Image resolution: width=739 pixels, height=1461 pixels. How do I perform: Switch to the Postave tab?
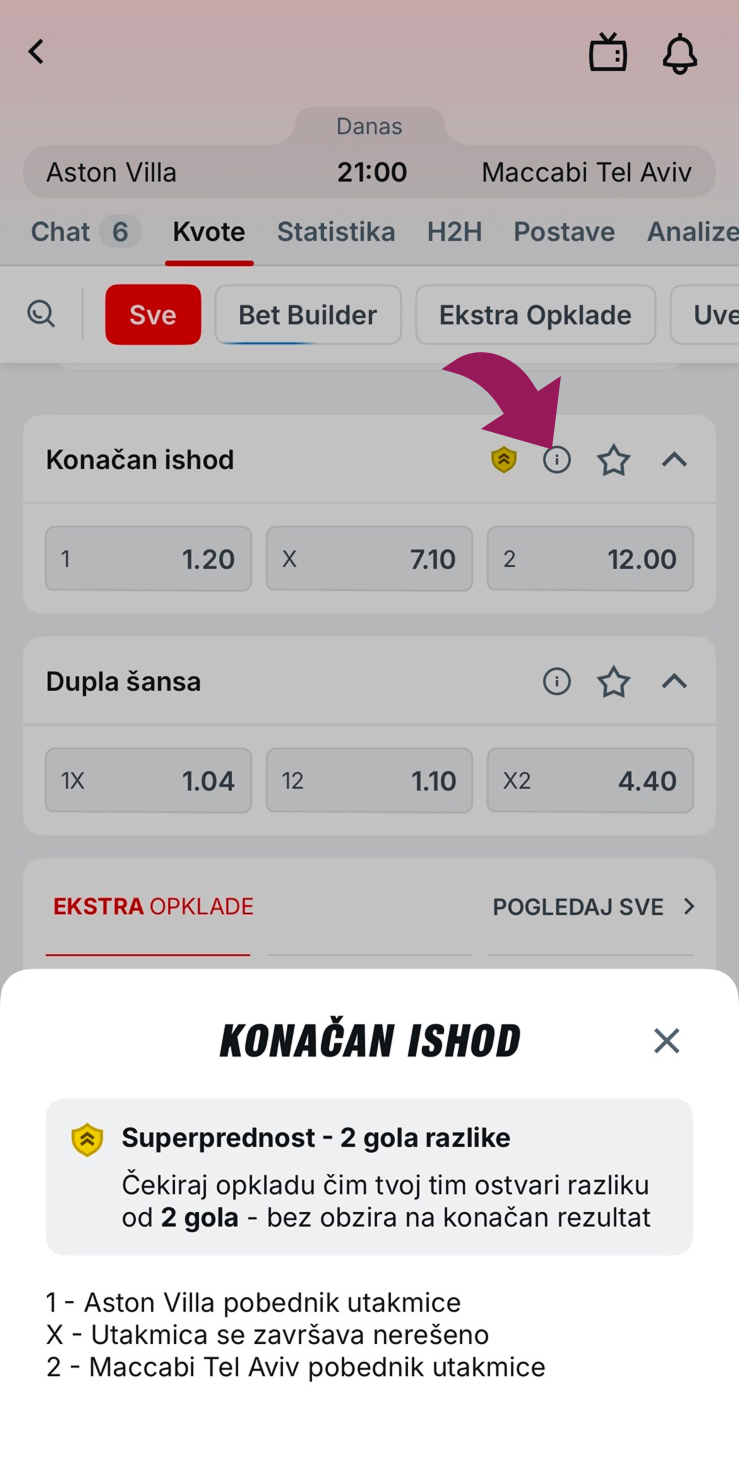pyautogui.click(x=564, y=232)
